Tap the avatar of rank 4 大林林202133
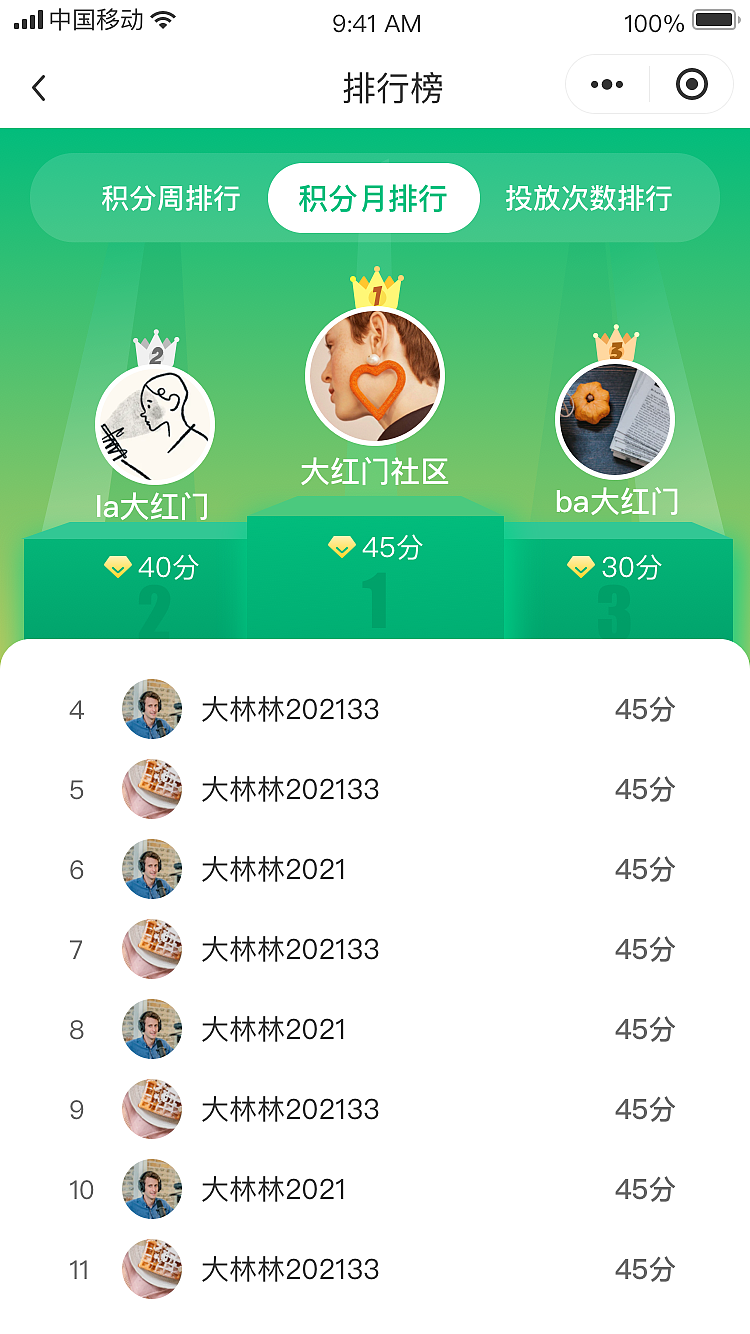750x1334 pixels. (x=151, y=709)
